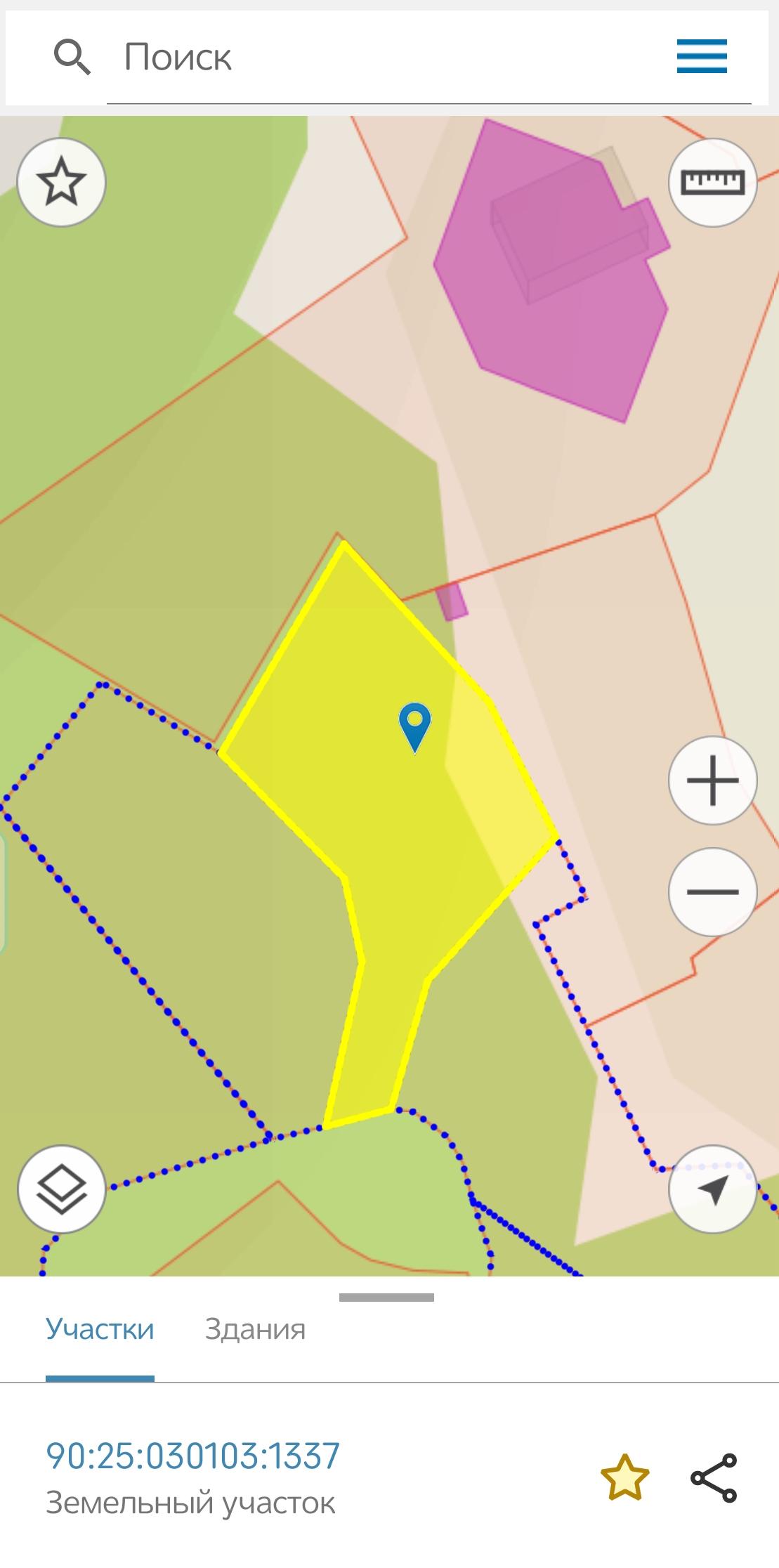This screenshot has width=779, height=1568.
Task: Open the hamburger menu
Action: coord(701,56)
